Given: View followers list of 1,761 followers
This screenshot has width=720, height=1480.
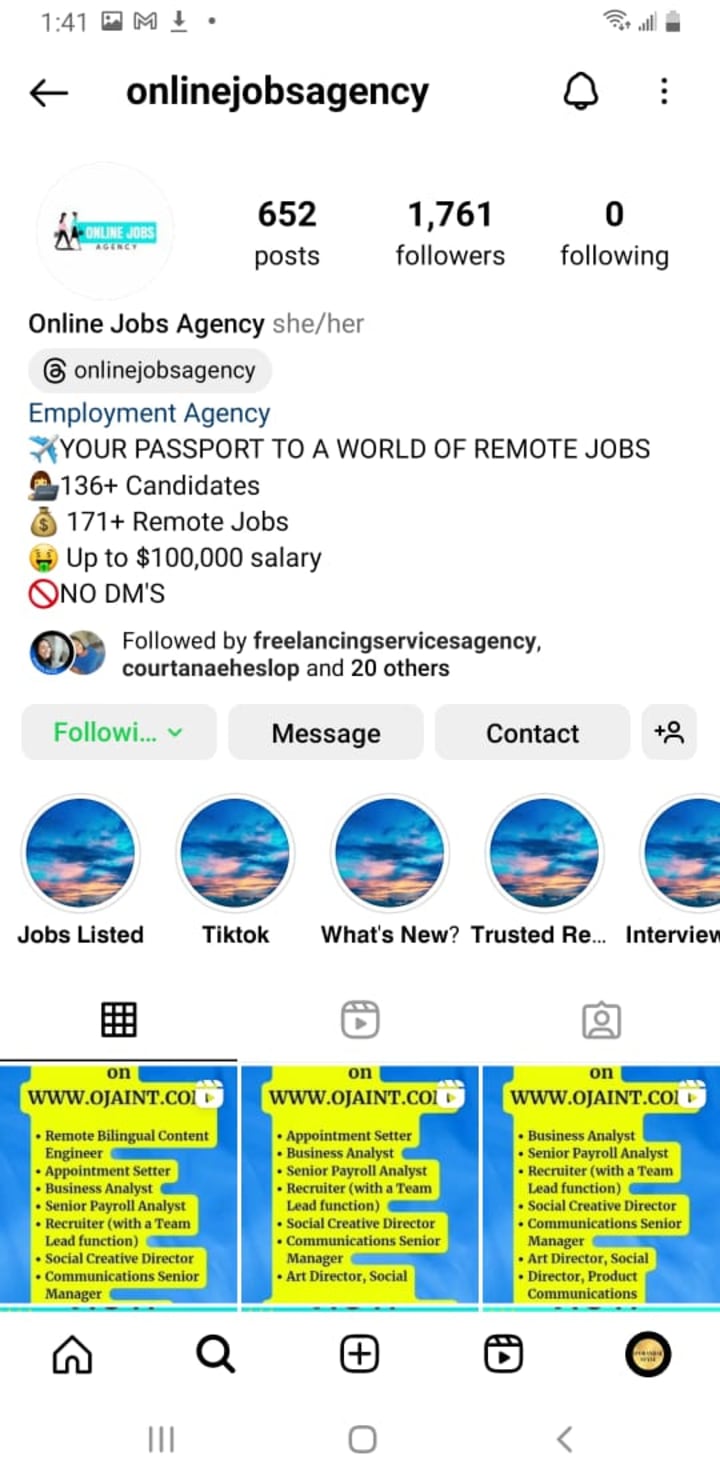Looking at the screenshot, I should [x=450, y=234].
